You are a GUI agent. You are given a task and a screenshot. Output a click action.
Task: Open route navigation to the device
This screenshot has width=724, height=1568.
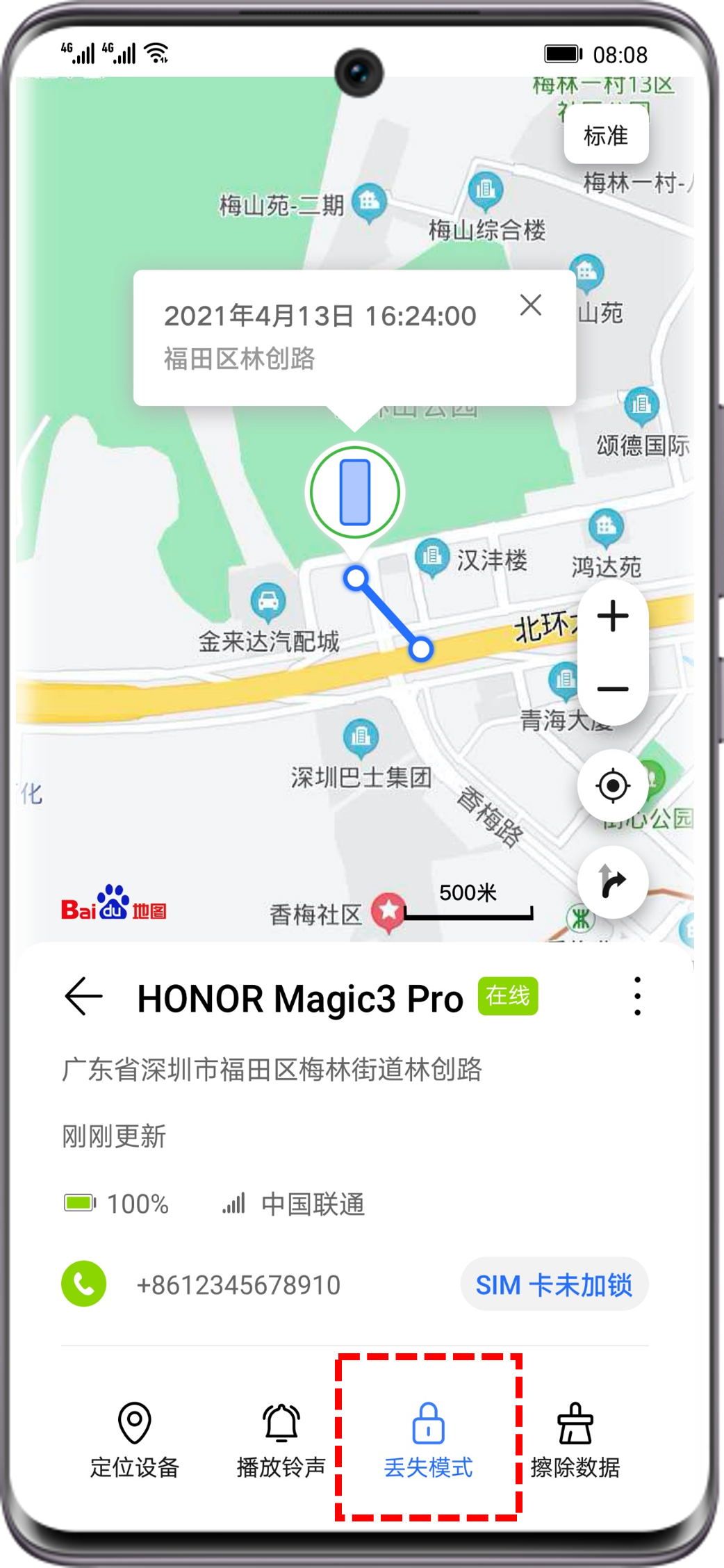(613, 883)
